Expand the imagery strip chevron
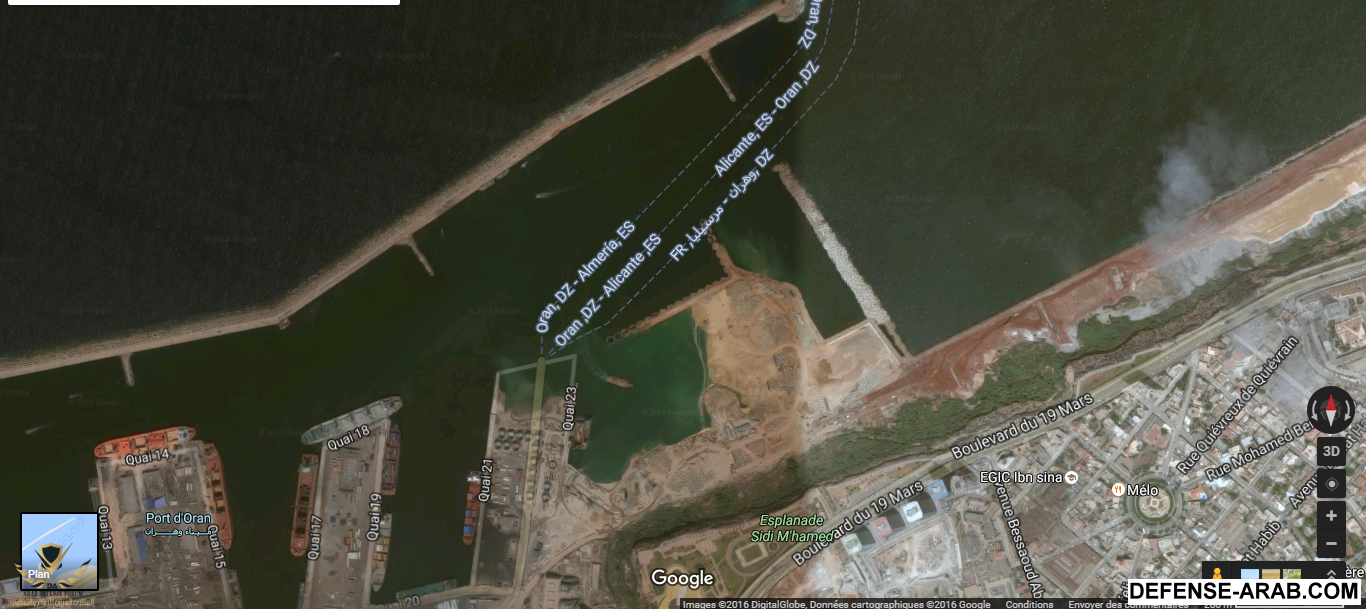1366x609 pixels. (x=1331, y=573)
